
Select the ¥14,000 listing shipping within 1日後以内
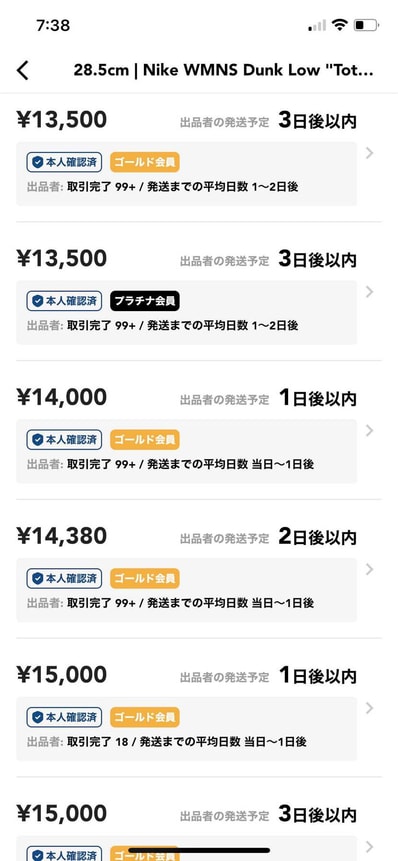coord(198,431)
